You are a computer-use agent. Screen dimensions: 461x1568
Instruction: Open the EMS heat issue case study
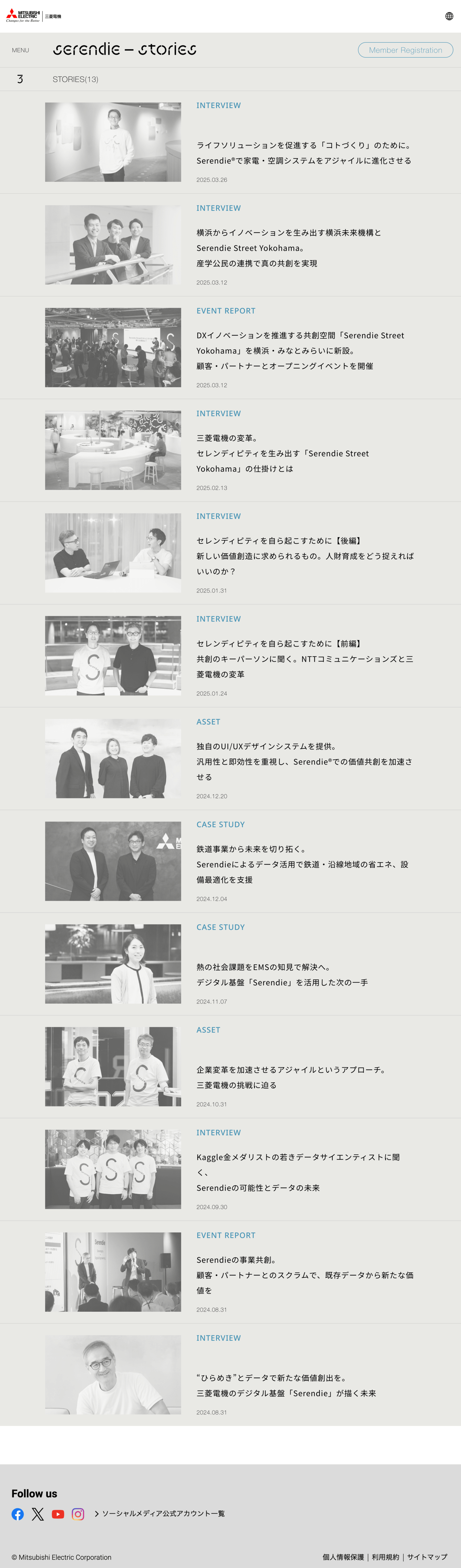[x=281, y=974]
